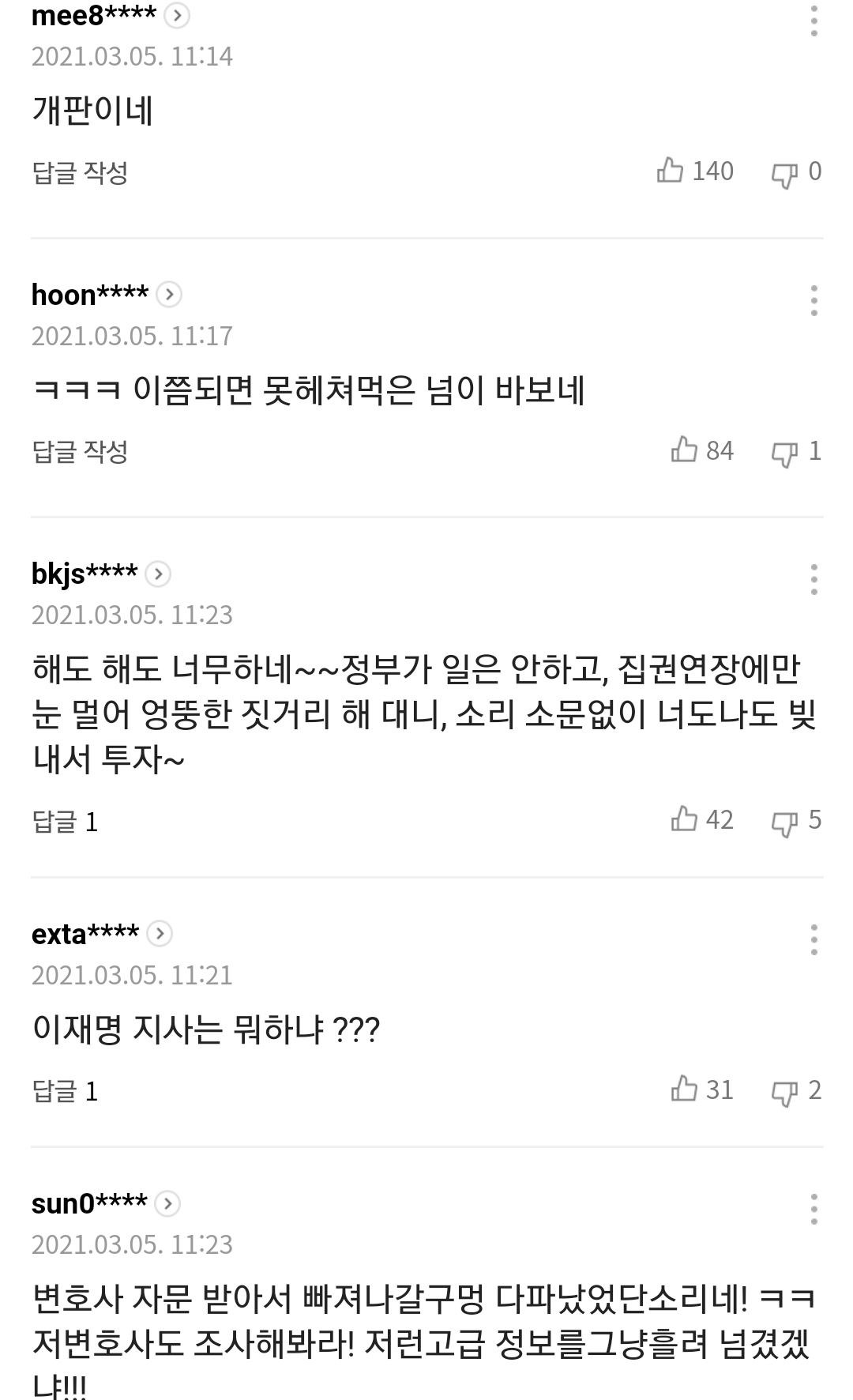The height and width of the screenshot is (1400, 853).
Task: Write a reply to mee8**** comment
Action: [x=80, y=172]
